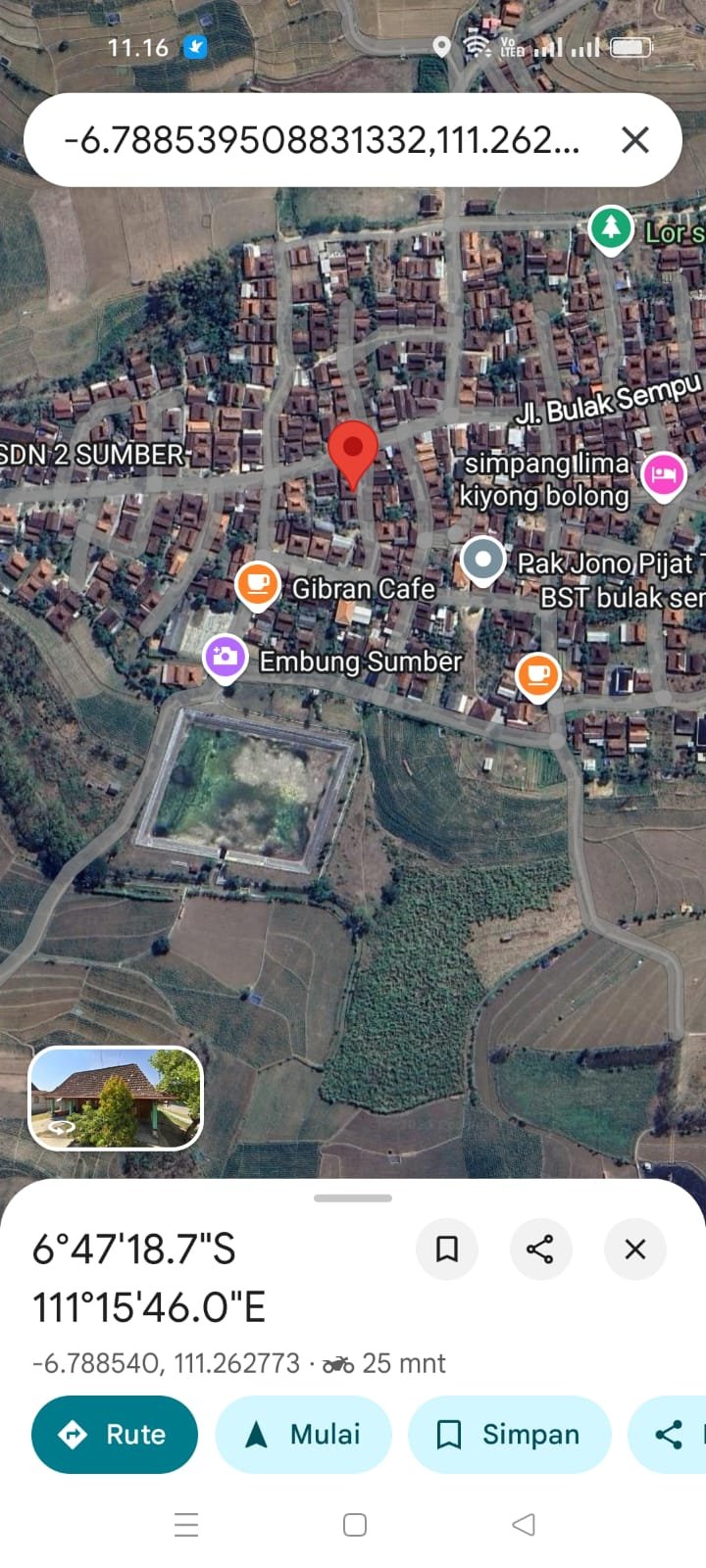Tap the red dropped pin on the map
This screenshot has height=1568, width=706.
point(353,452)
